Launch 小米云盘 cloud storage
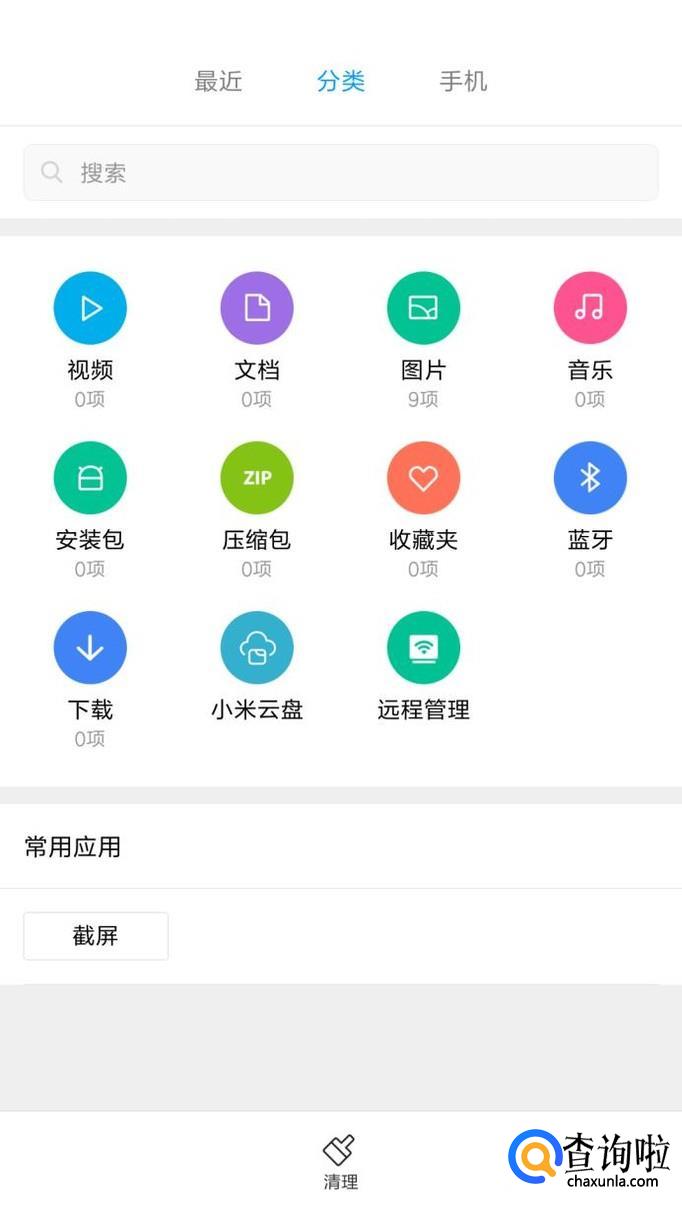682x1212 pixels. tap(257, 649)
